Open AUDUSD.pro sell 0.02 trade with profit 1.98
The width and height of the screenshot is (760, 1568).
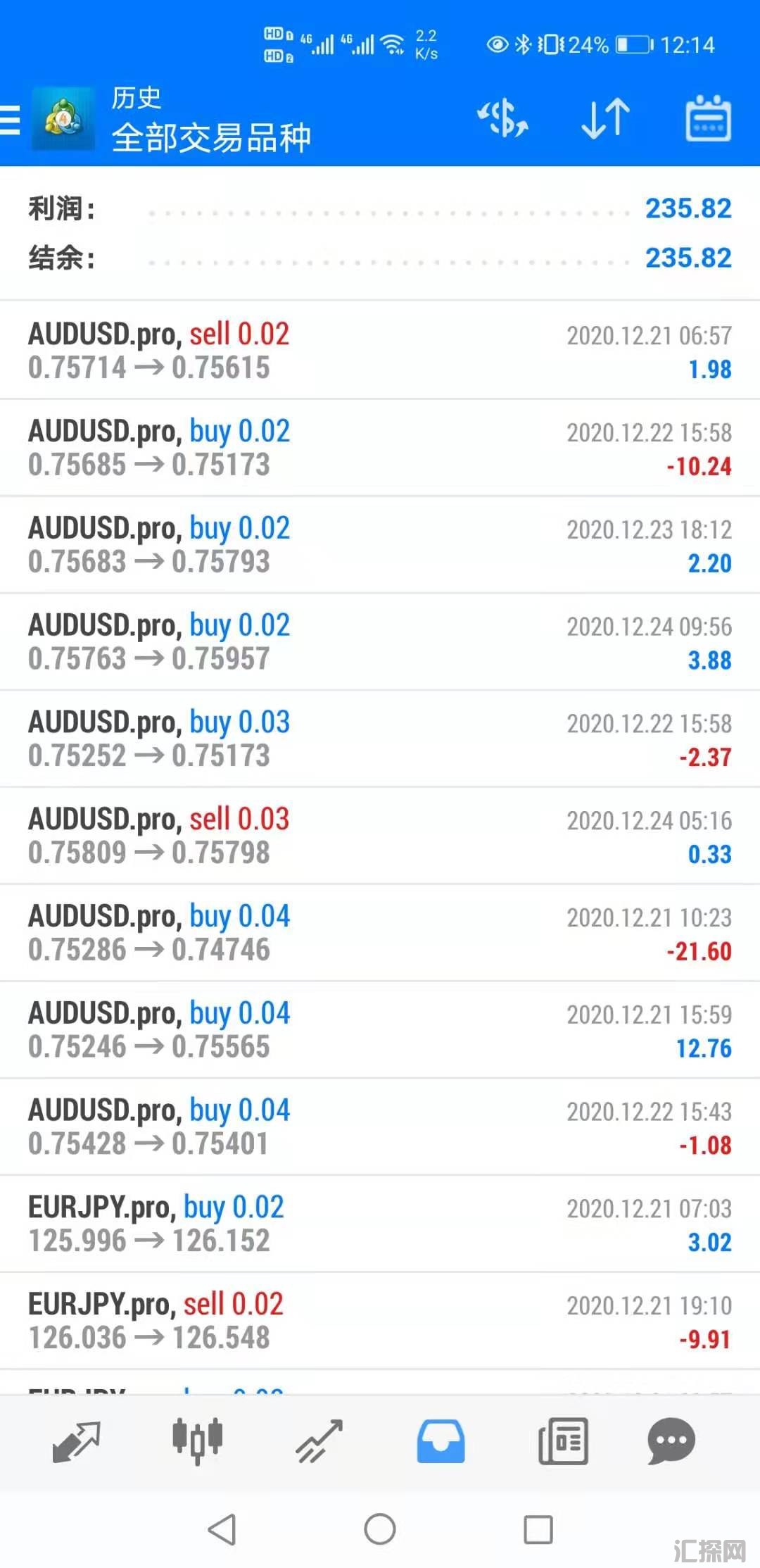[x=380, y=351]
